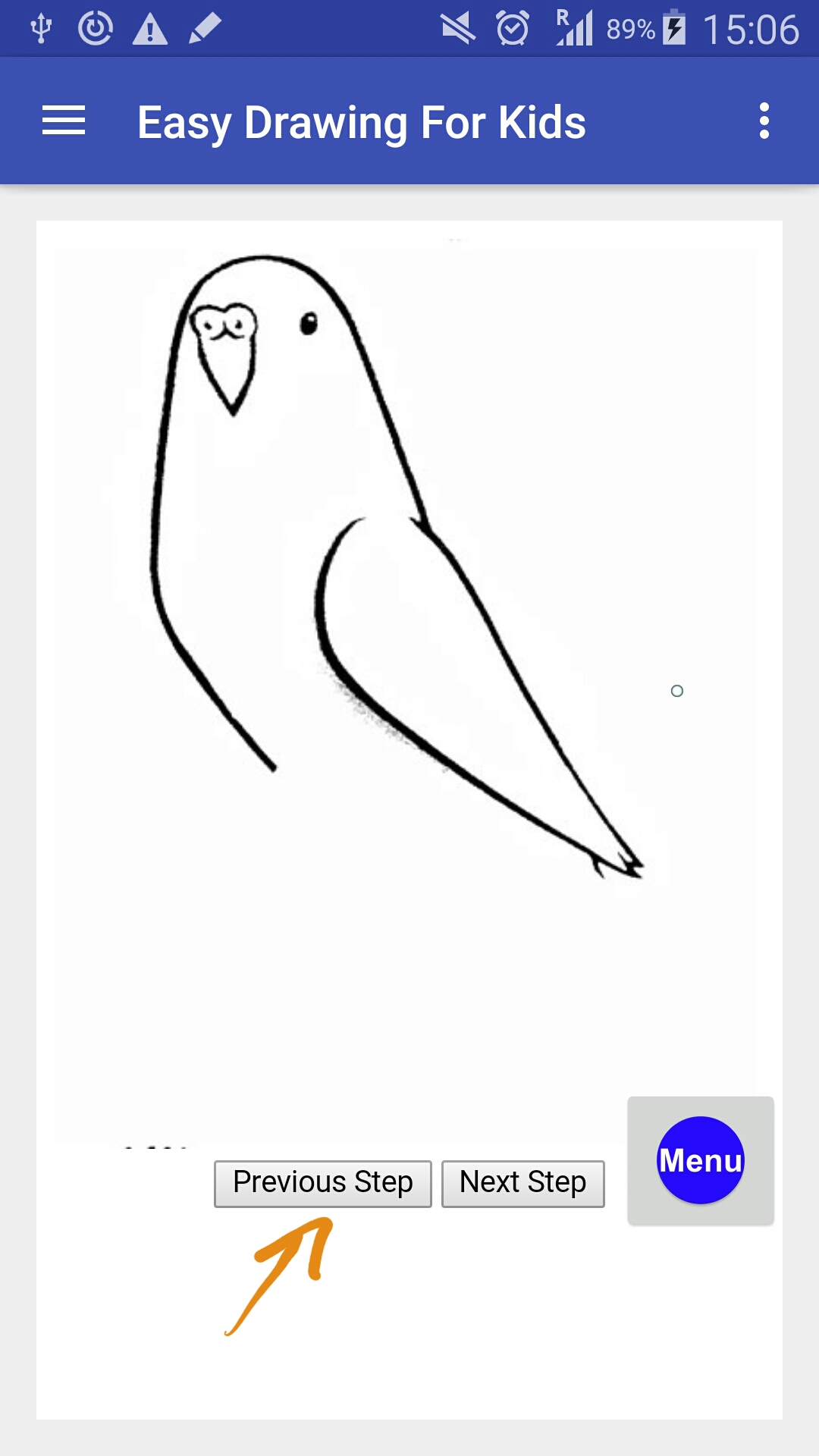
Task: Go back with the Previous Step button
Action: [x=322, y=1183]
